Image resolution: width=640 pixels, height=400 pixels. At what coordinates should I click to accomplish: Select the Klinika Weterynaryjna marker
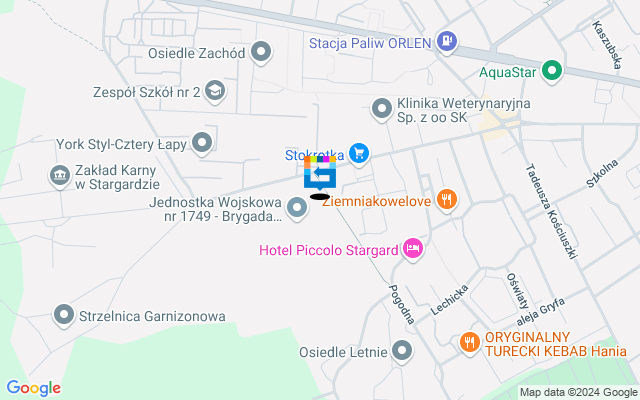pyautogui.click(x=381, y=108)
